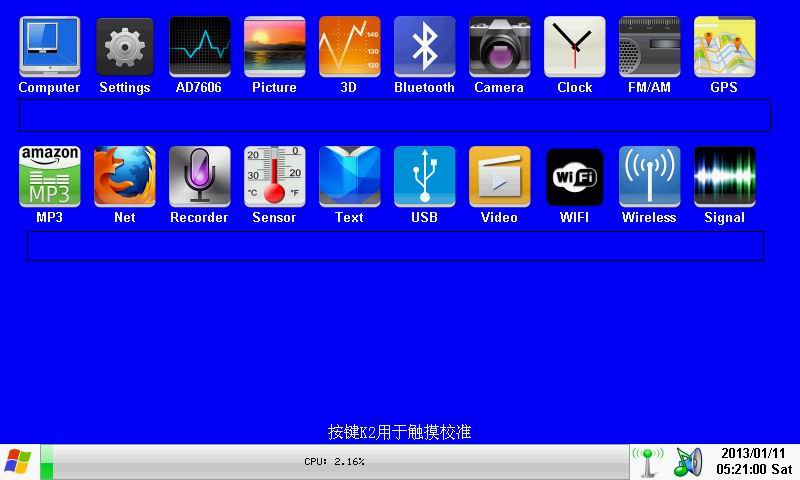Viewport: 800px width, 480px height.
Task: Open the MP3 player
Action: tap(49, 176)
